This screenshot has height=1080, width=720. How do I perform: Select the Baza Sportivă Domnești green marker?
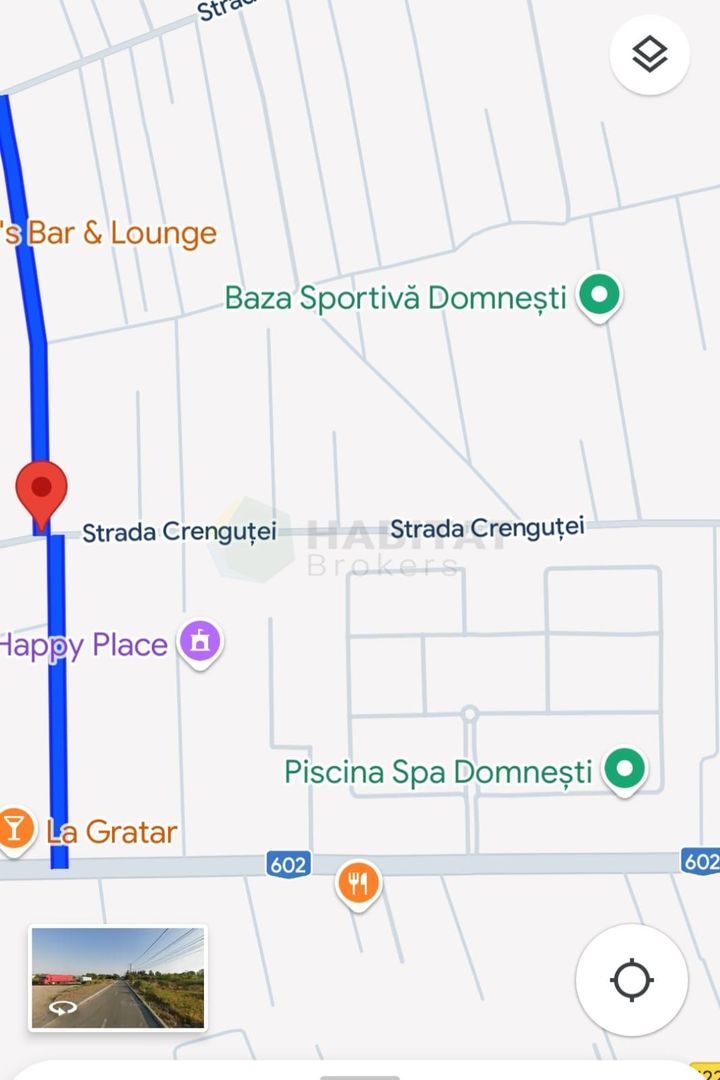(598, 295)
